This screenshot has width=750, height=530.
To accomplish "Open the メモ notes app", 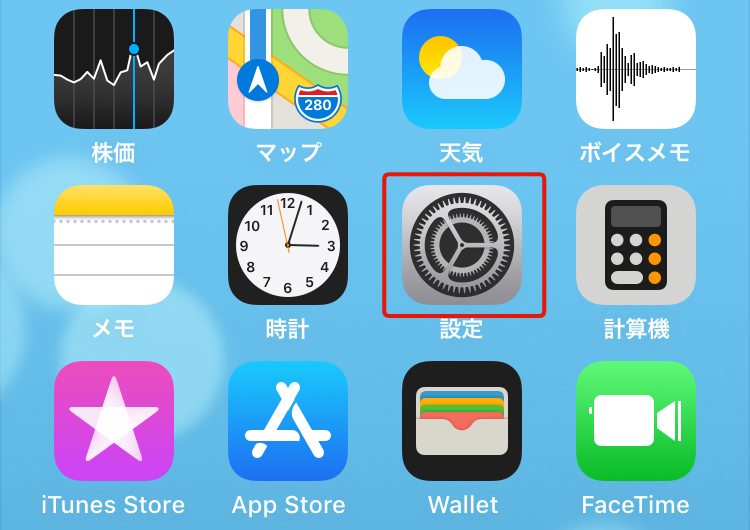I will coord(114,245).
